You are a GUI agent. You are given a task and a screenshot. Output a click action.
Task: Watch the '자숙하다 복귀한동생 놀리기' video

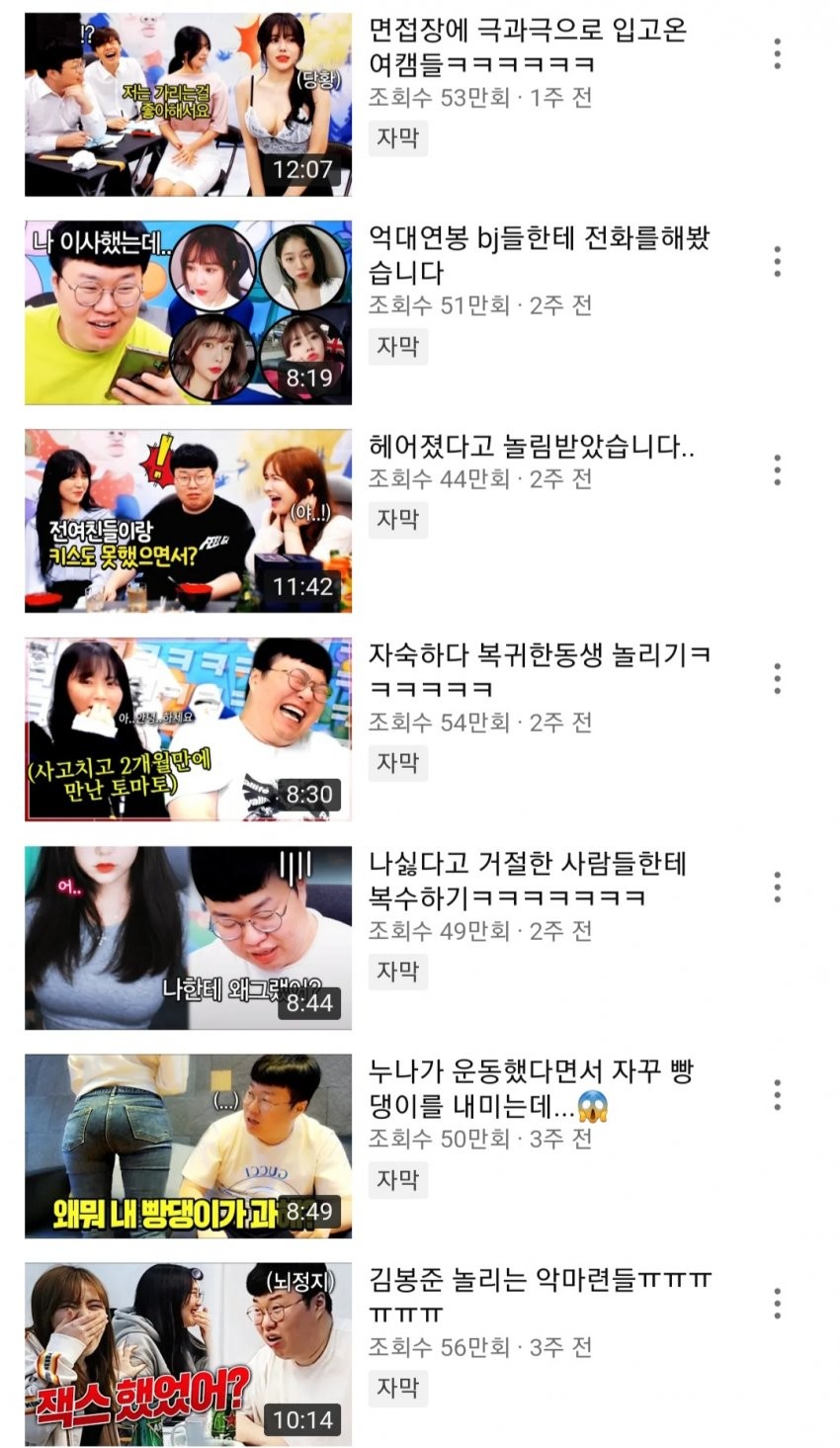click(x=188, y=729)
